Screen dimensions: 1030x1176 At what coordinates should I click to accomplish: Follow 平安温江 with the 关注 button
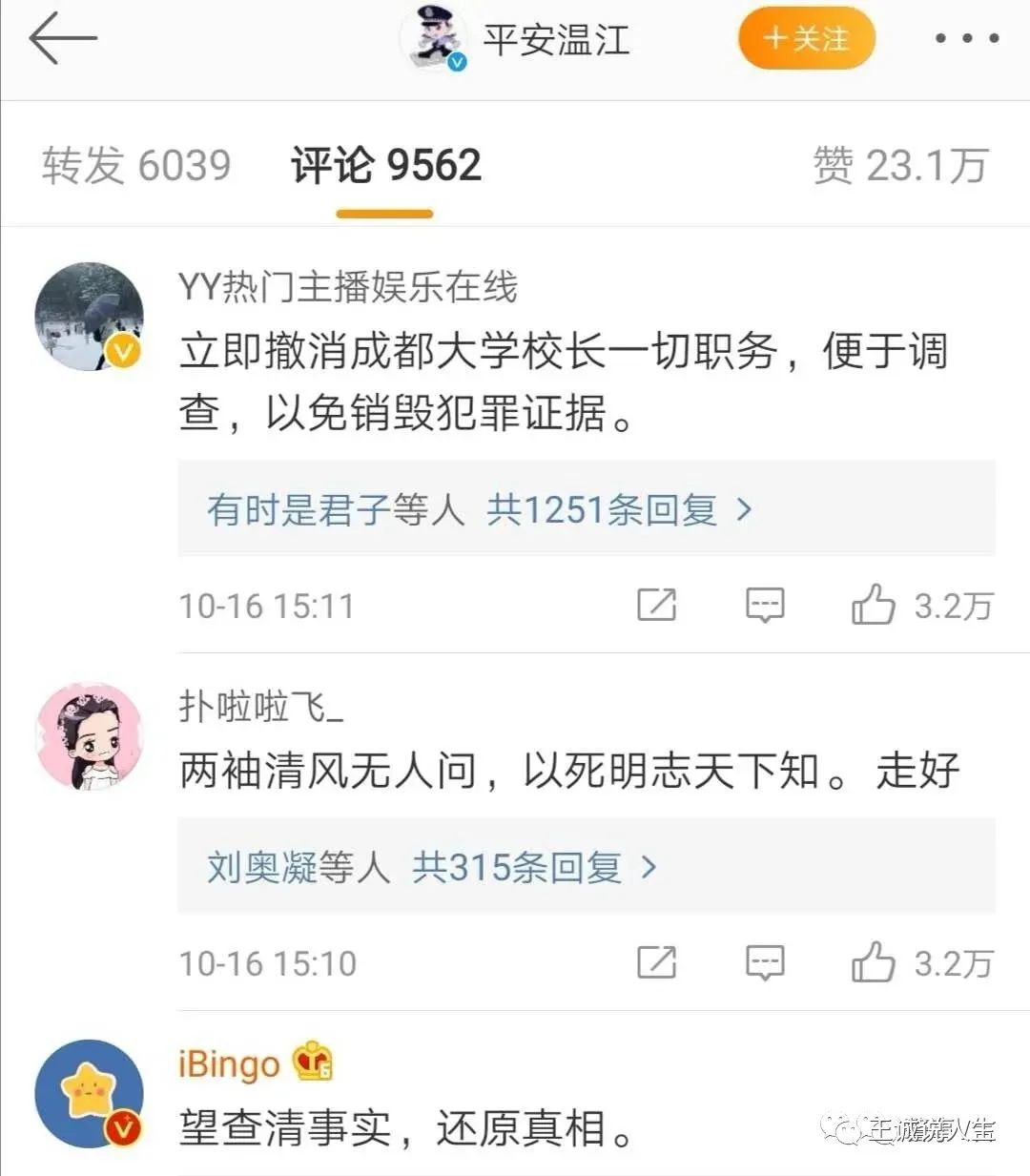[x=806, y=38]
